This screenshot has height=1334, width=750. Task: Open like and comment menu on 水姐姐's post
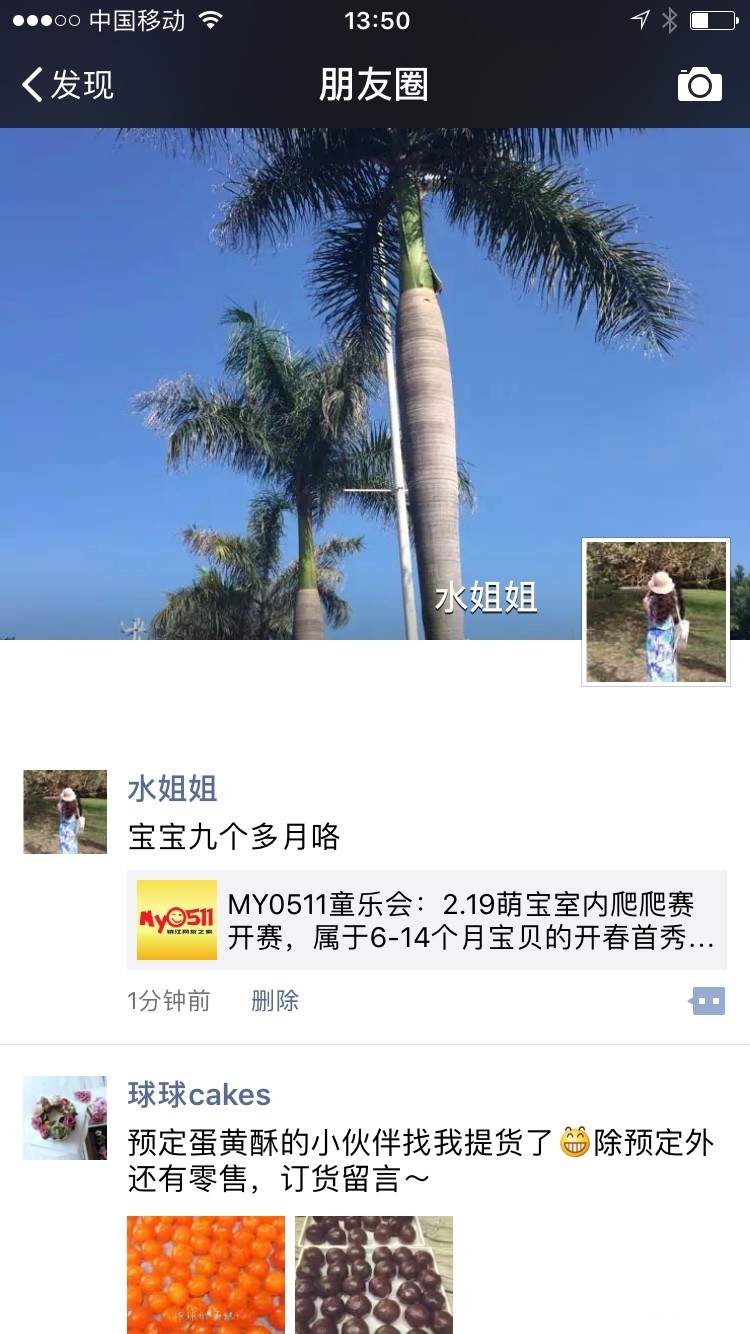click(707, 1001)
